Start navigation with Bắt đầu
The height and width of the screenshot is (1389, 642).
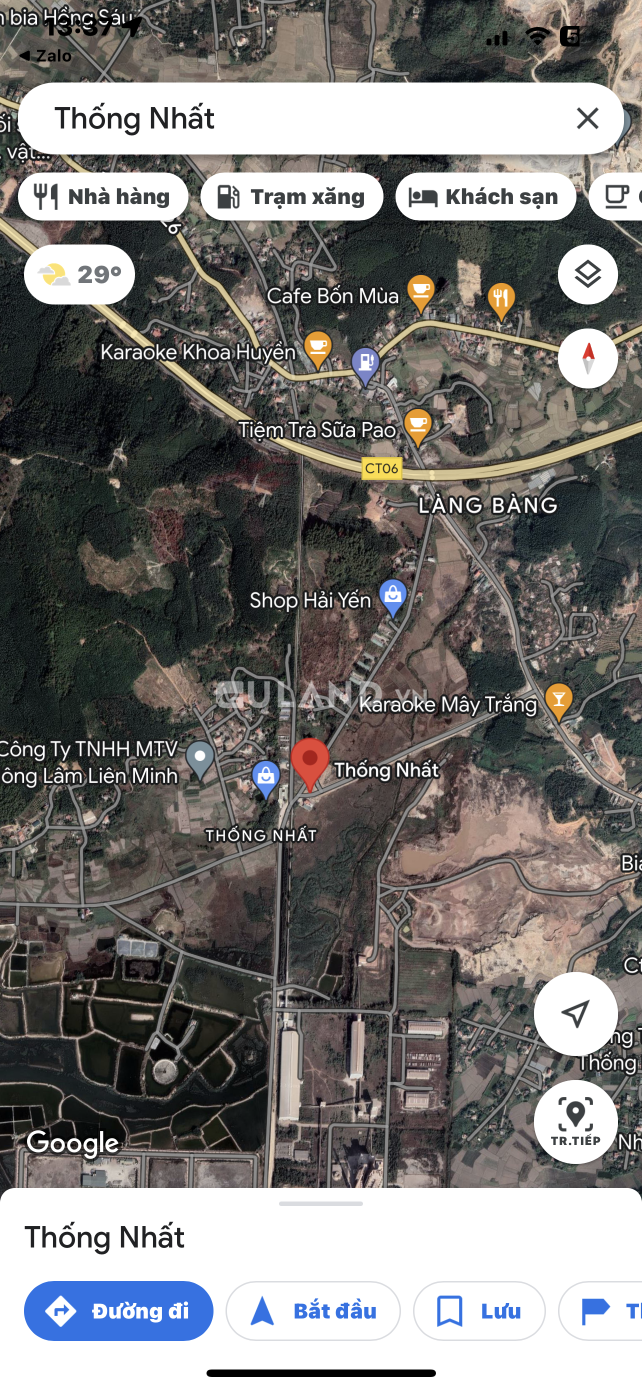(313, 1310)
